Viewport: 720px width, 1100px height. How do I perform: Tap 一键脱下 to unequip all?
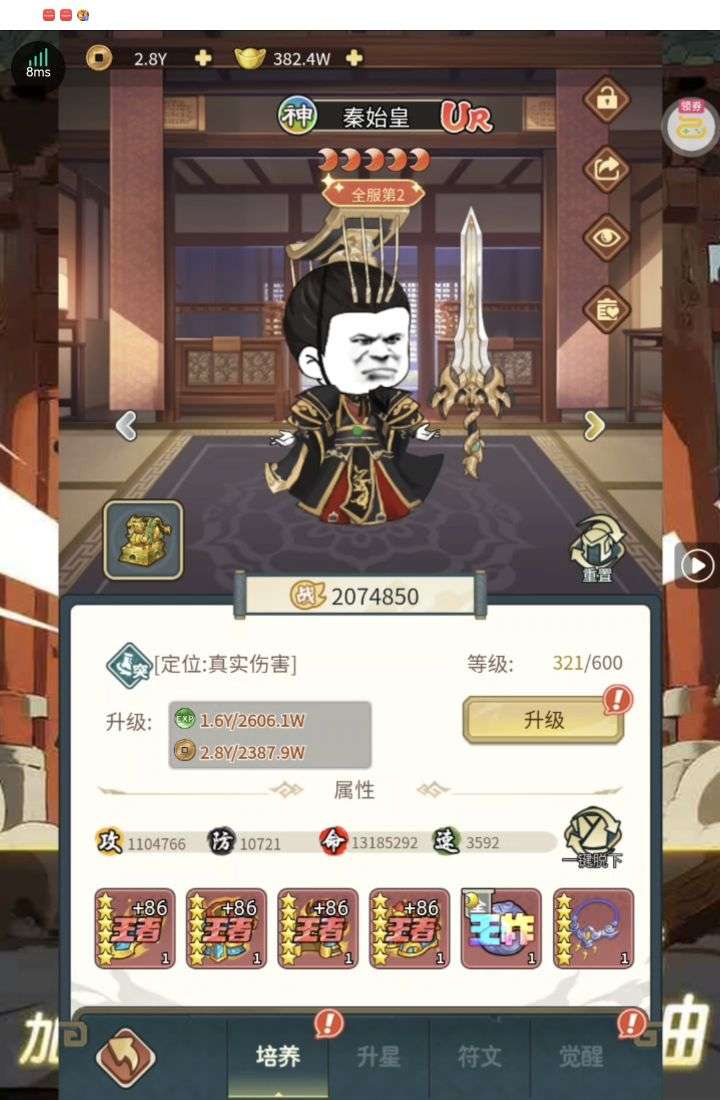(593, 838)
